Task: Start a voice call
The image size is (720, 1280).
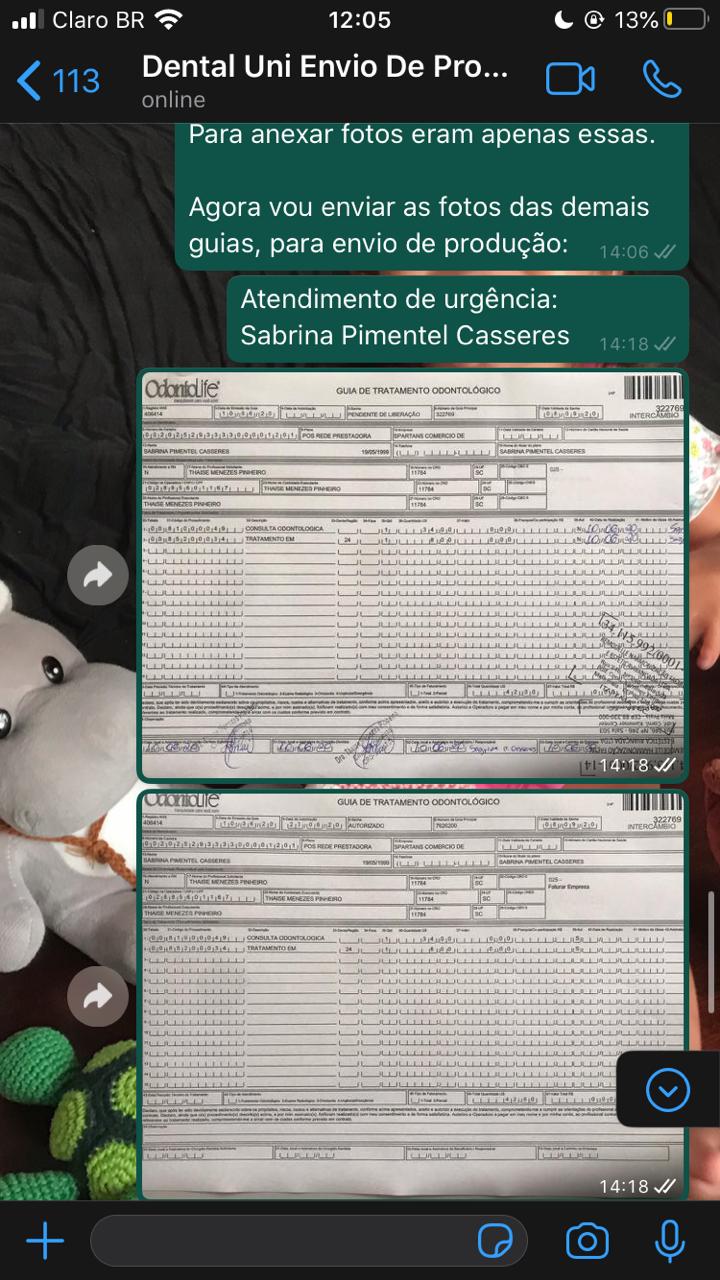Action: click(662, 79)
